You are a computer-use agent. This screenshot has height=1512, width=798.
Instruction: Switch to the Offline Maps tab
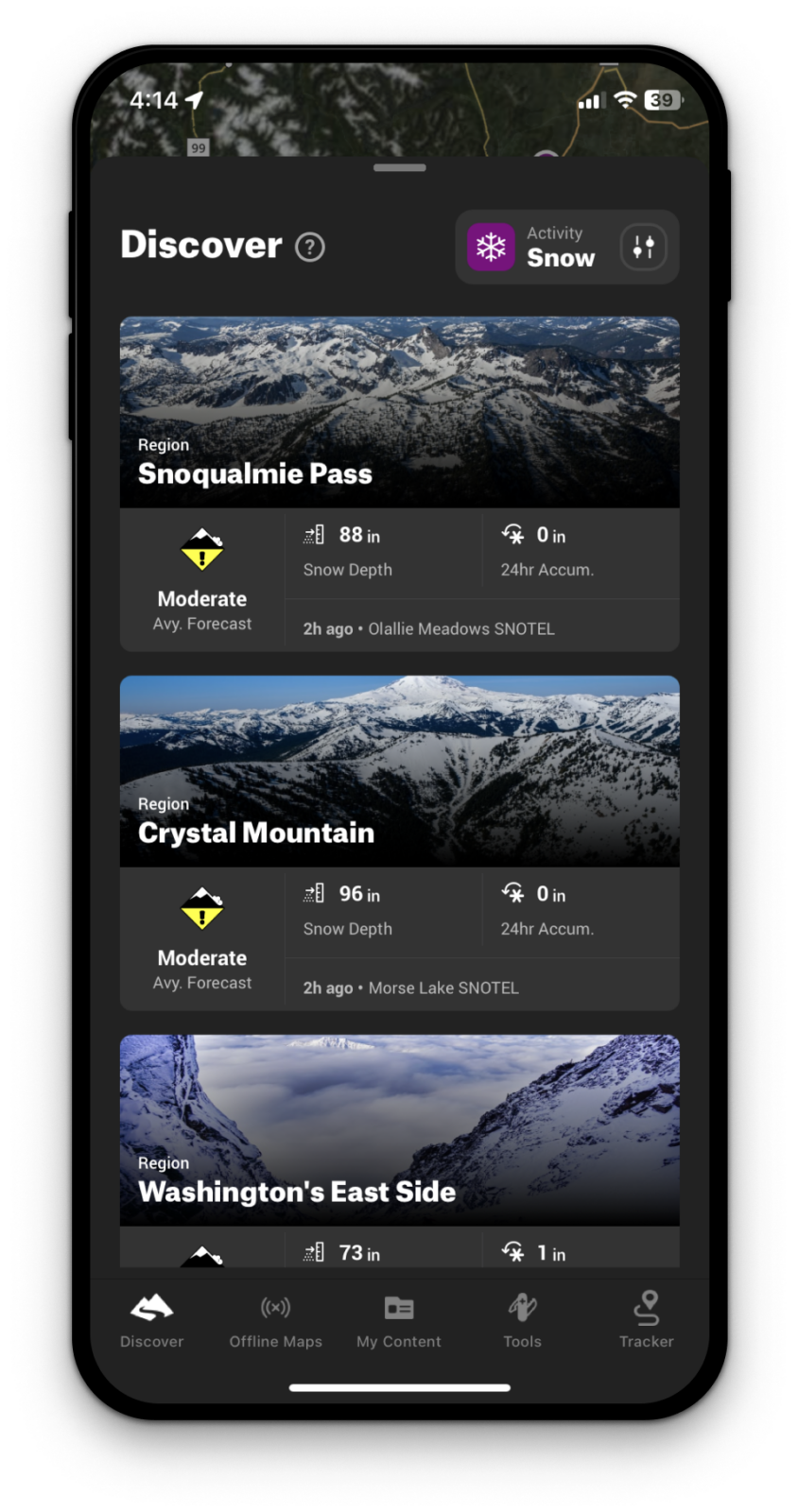275,1321
